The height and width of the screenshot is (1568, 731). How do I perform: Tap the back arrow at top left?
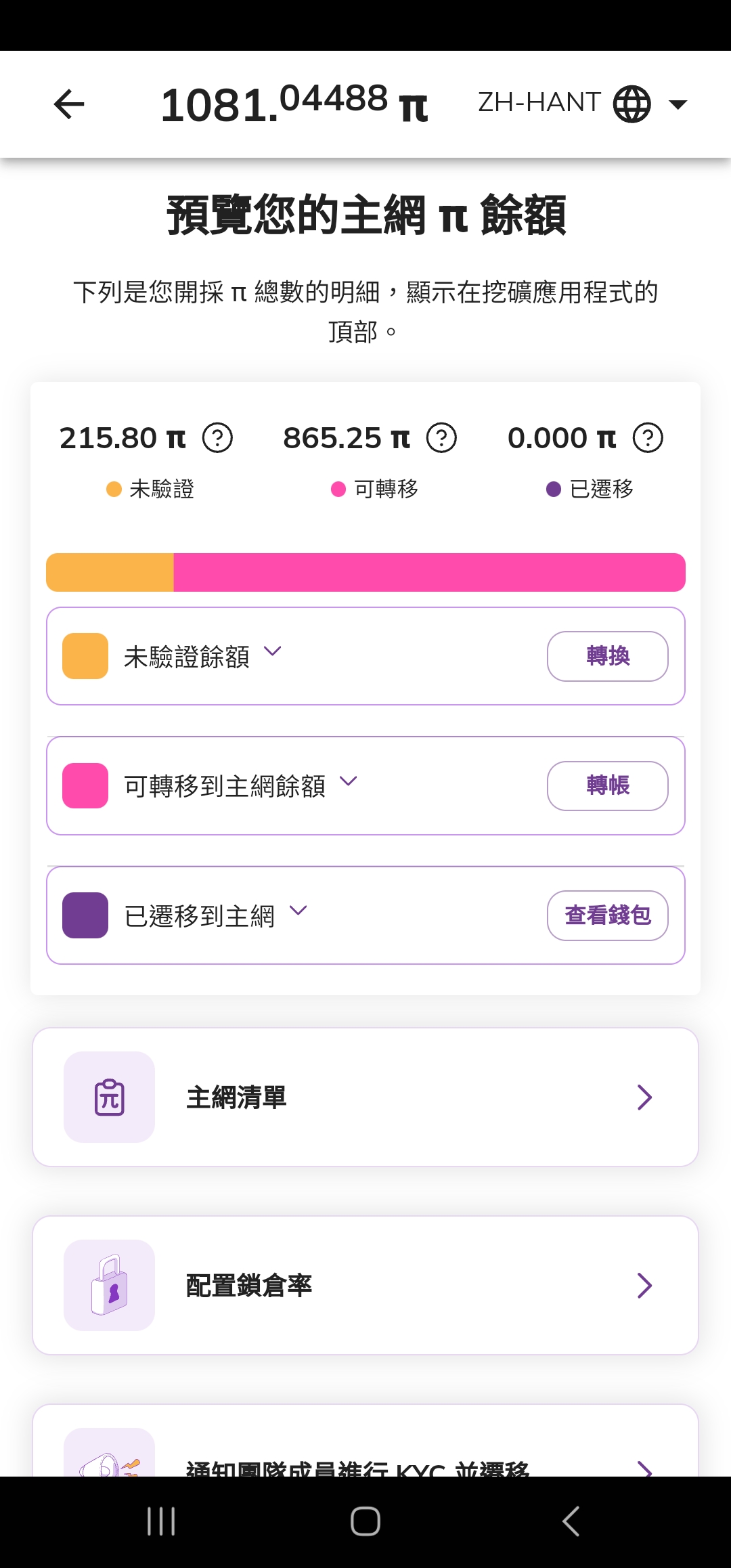pyautogui.click(x=68, y=104)
